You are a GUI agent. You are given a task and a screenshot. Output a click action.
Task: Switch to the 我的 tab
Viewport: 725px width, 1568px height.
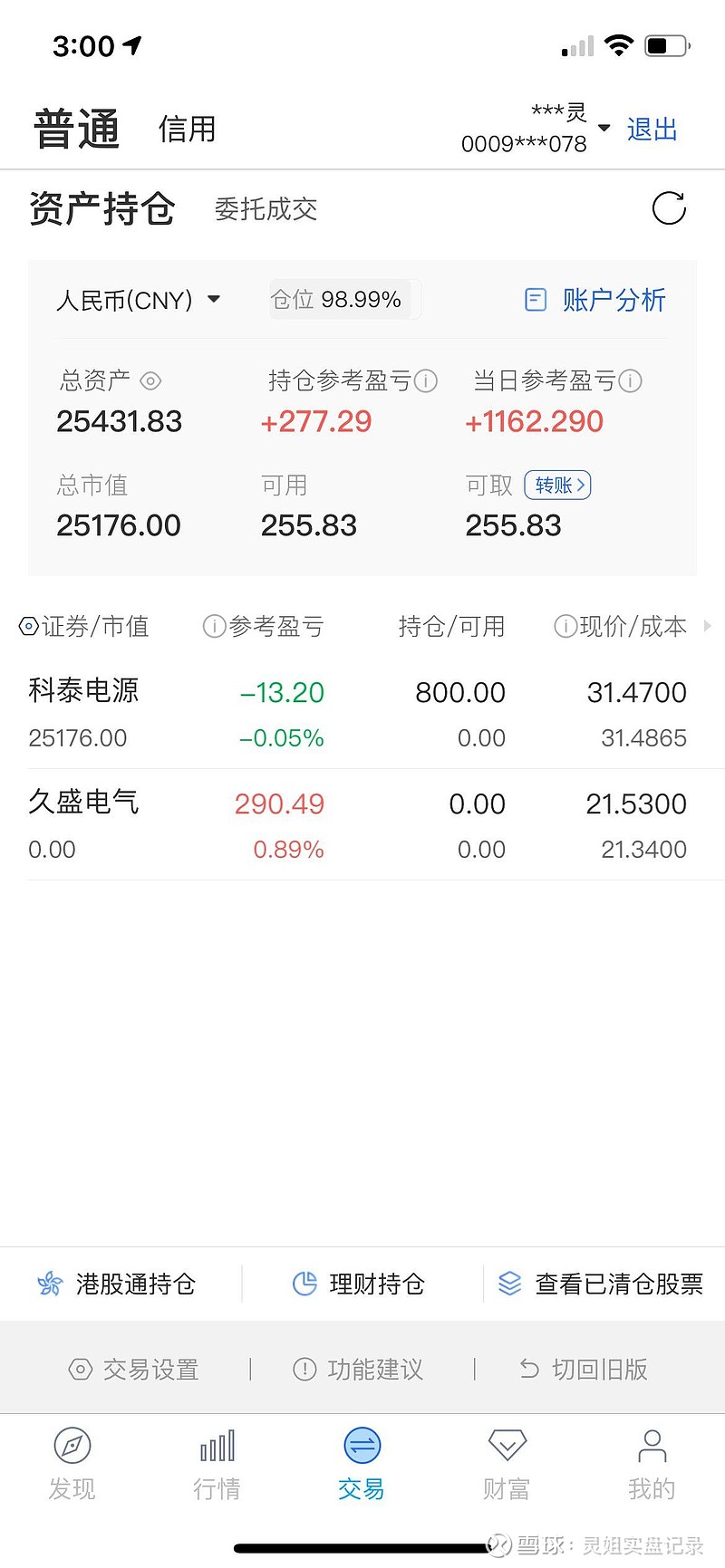(x=652, y=1465)
